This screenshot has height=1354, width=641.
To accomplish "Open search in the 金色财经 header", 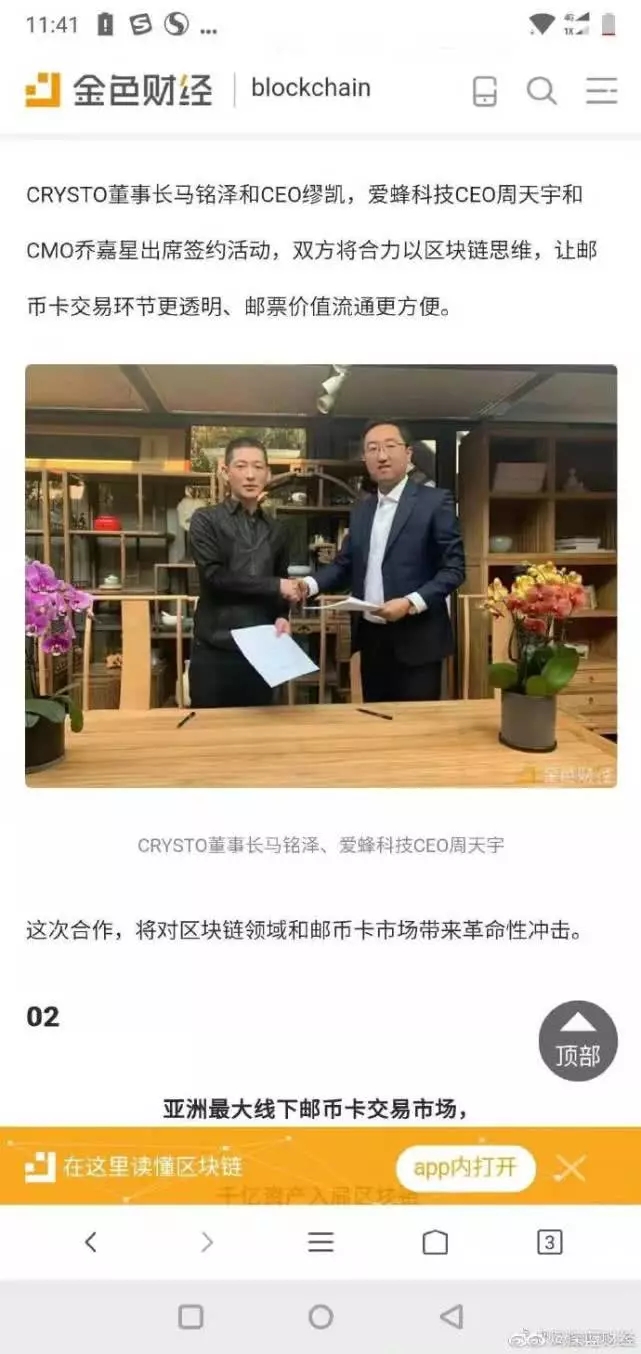I will click(x=542, y=91).
